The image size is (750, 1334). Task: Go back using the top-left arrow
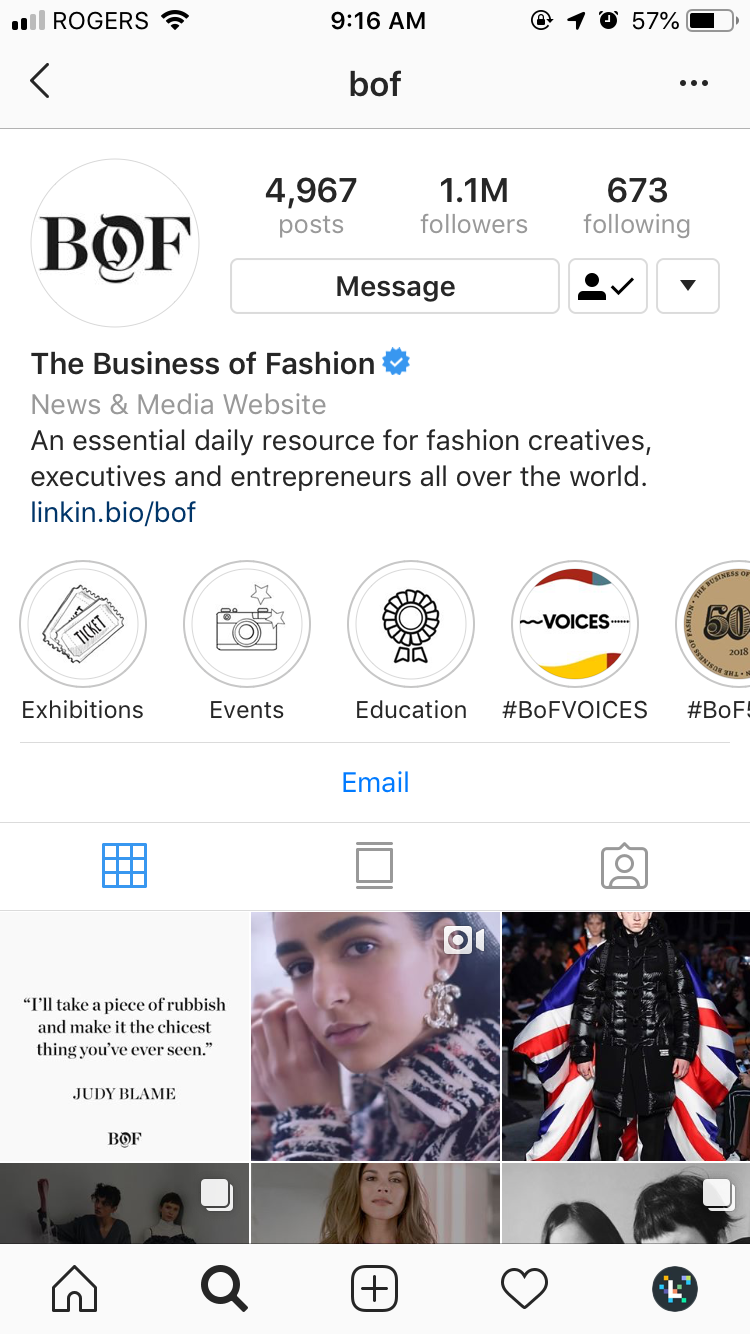point(40,82)
